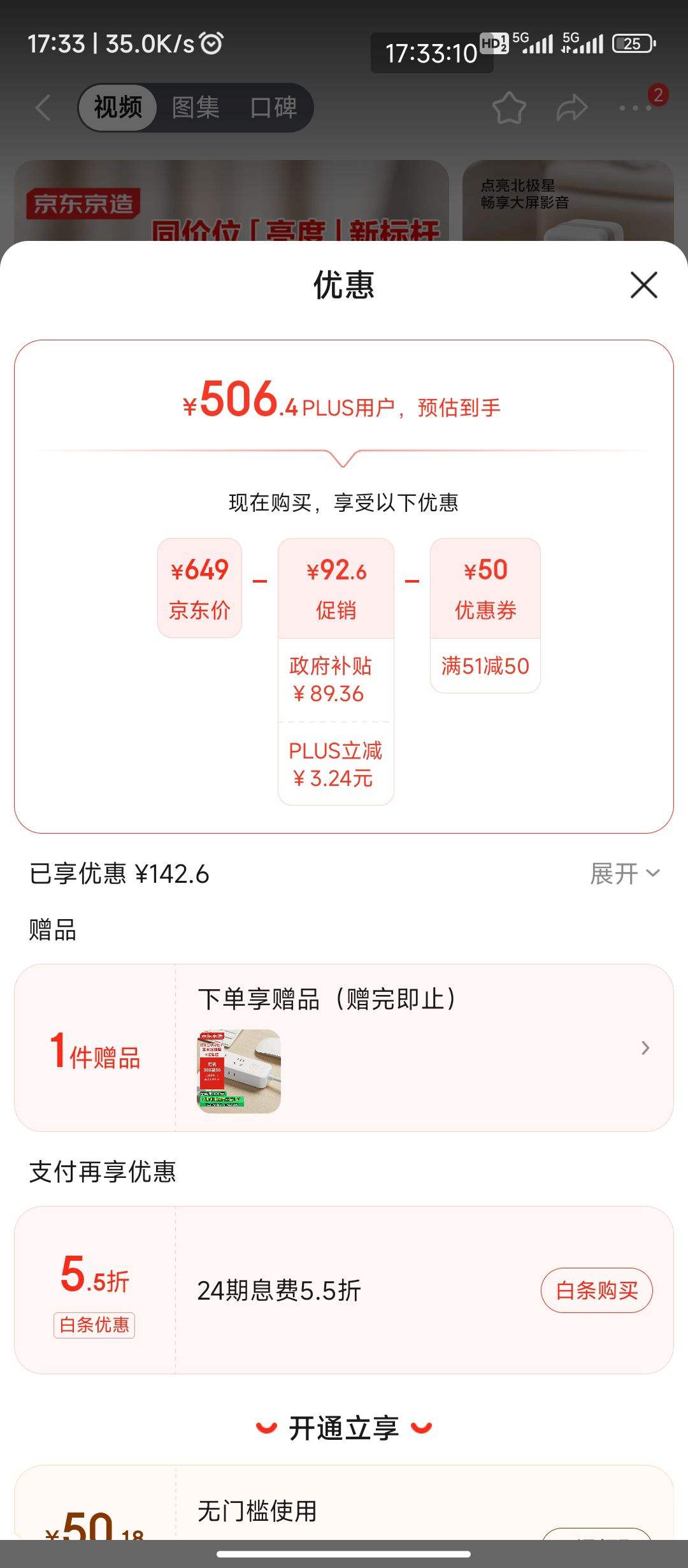The height and width of the screenshot is (1568, 688).
Task: Tap the 政府补贴 ¥89.36 promotion item
Action: 336,679
